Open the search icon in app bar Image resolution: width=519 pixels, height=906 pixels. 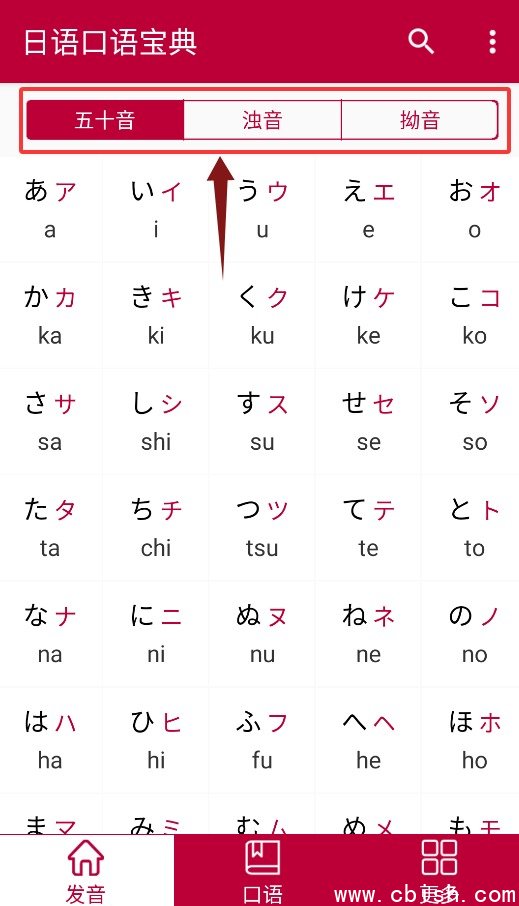point(421,42)
